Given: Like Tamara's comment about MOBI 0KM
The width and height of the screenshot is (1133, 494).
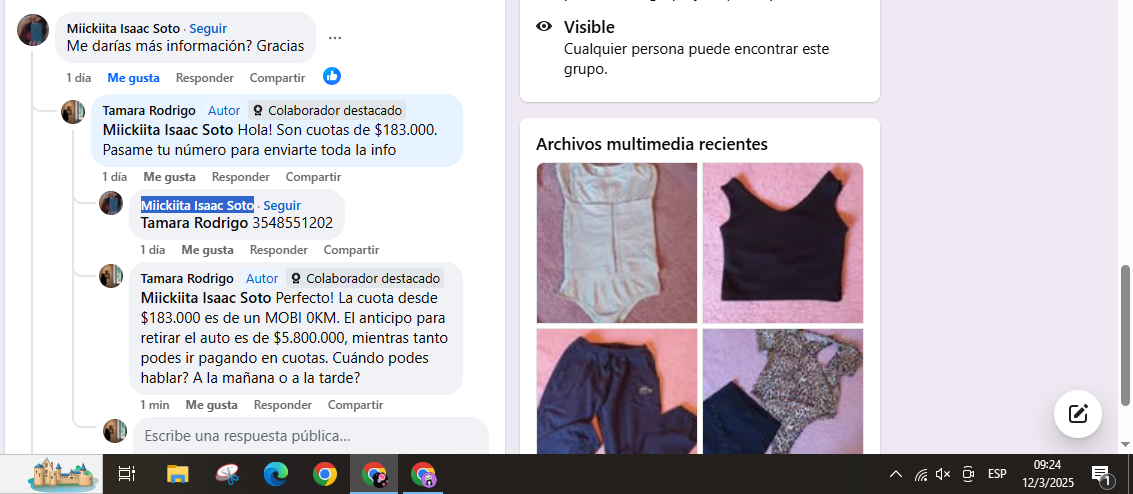Looking at the screenshot, I should point(211,404).
